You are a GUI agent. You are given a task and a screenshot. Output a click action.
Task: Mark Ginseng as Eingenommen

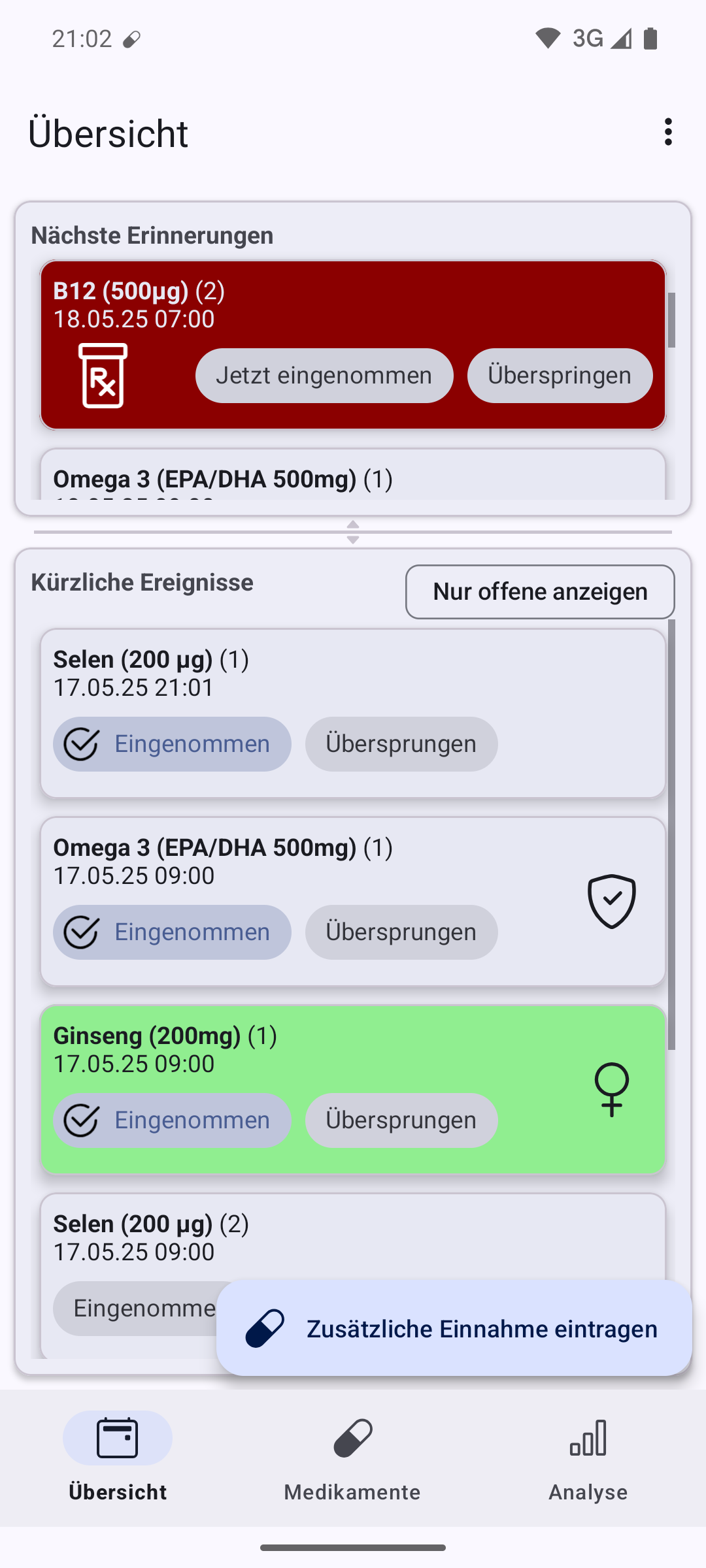click(172, 1120)
